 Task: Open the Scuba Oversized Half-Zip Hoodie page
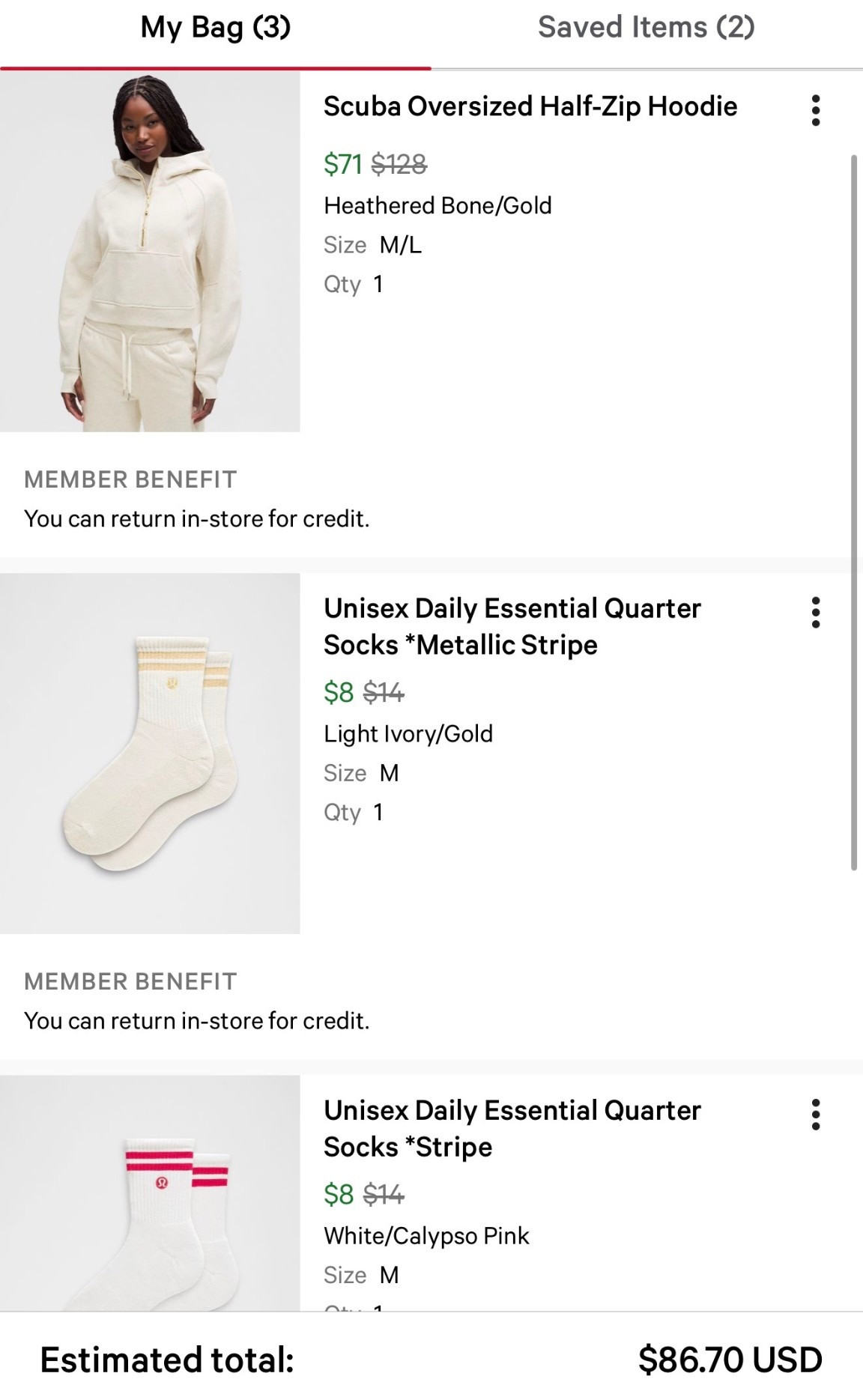pos(530,106)
